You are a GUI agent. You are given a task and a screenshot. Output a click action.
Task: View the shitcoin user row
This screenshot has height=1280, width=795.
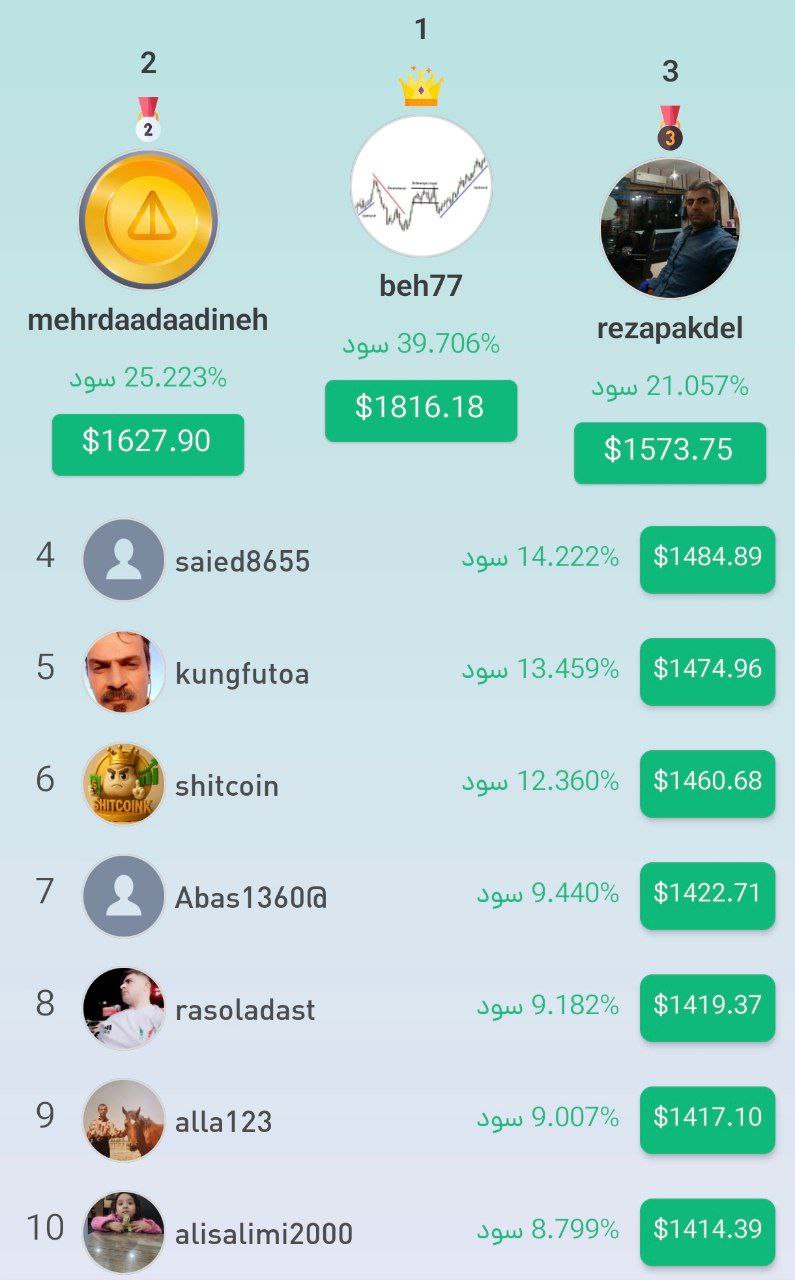pos(226,785)
